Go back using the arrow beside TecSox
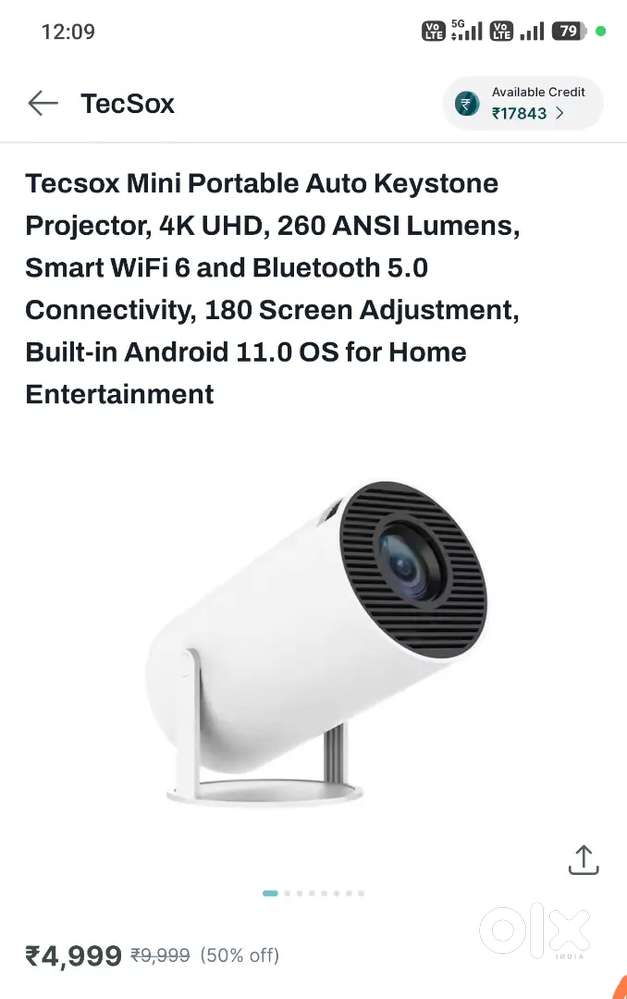The width and height of the screenshot is (627, 999). pyautogui.click(x=43, y=103)
